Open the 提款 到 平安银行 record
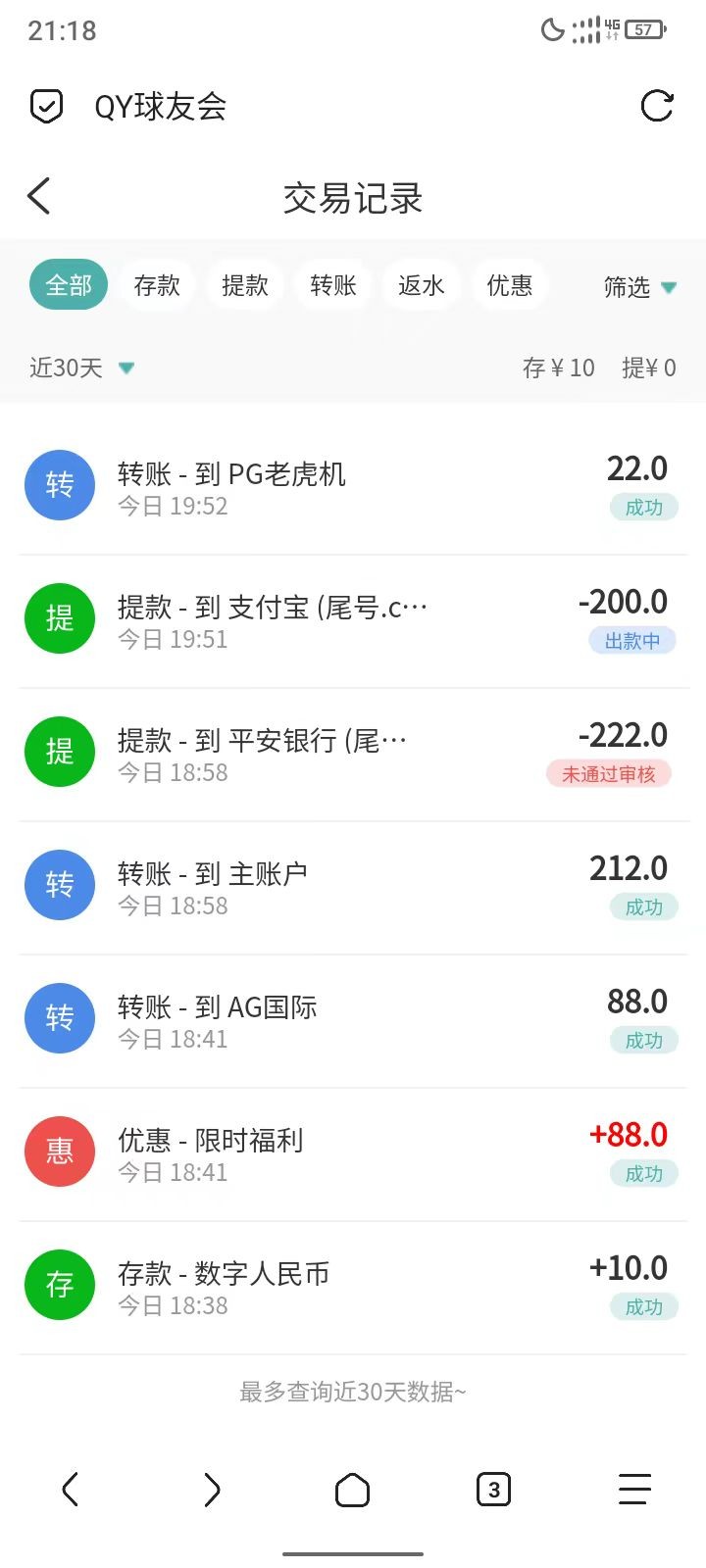The image size is (706, 1568). (x=353, y=754)
